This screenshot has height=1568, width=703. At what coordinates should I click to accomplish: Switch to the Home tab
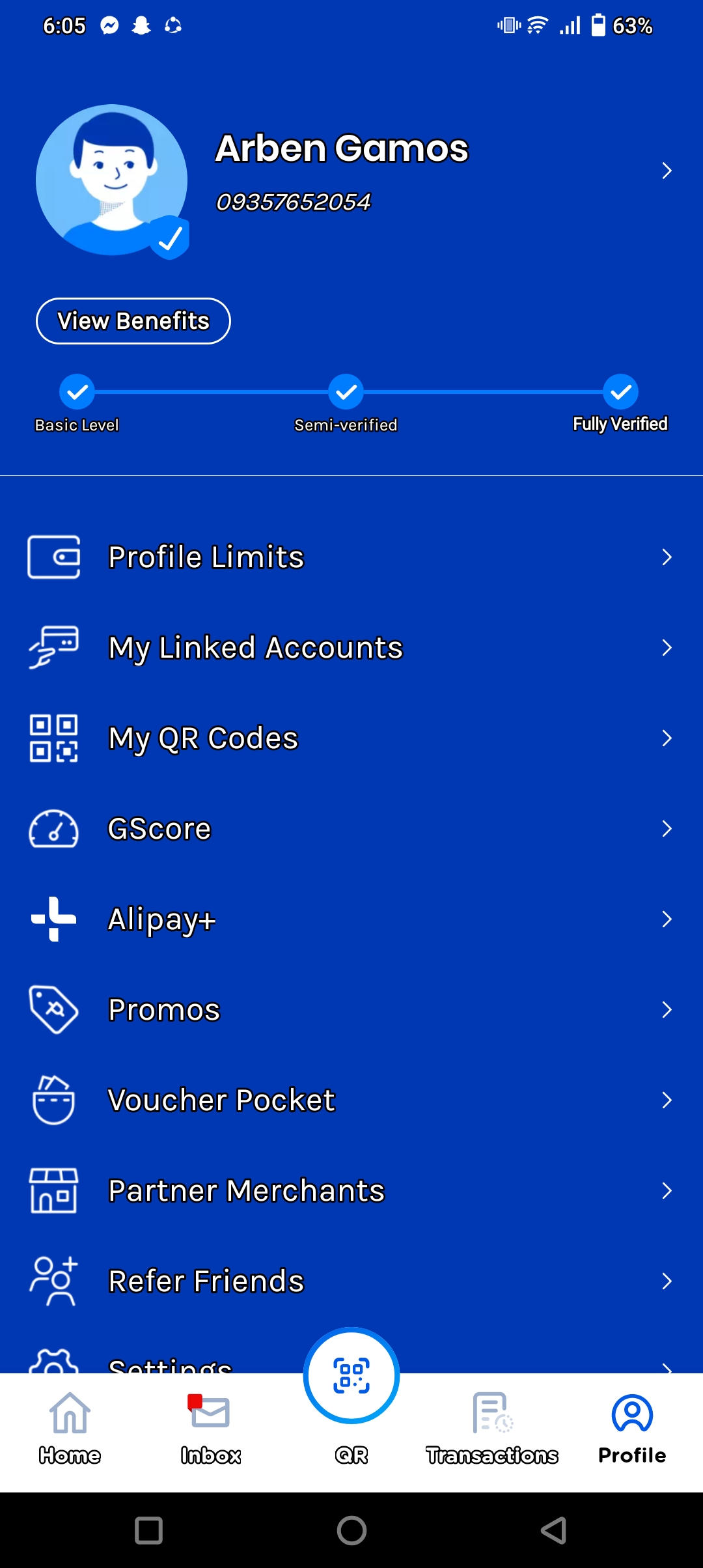tap(70, 1426)
